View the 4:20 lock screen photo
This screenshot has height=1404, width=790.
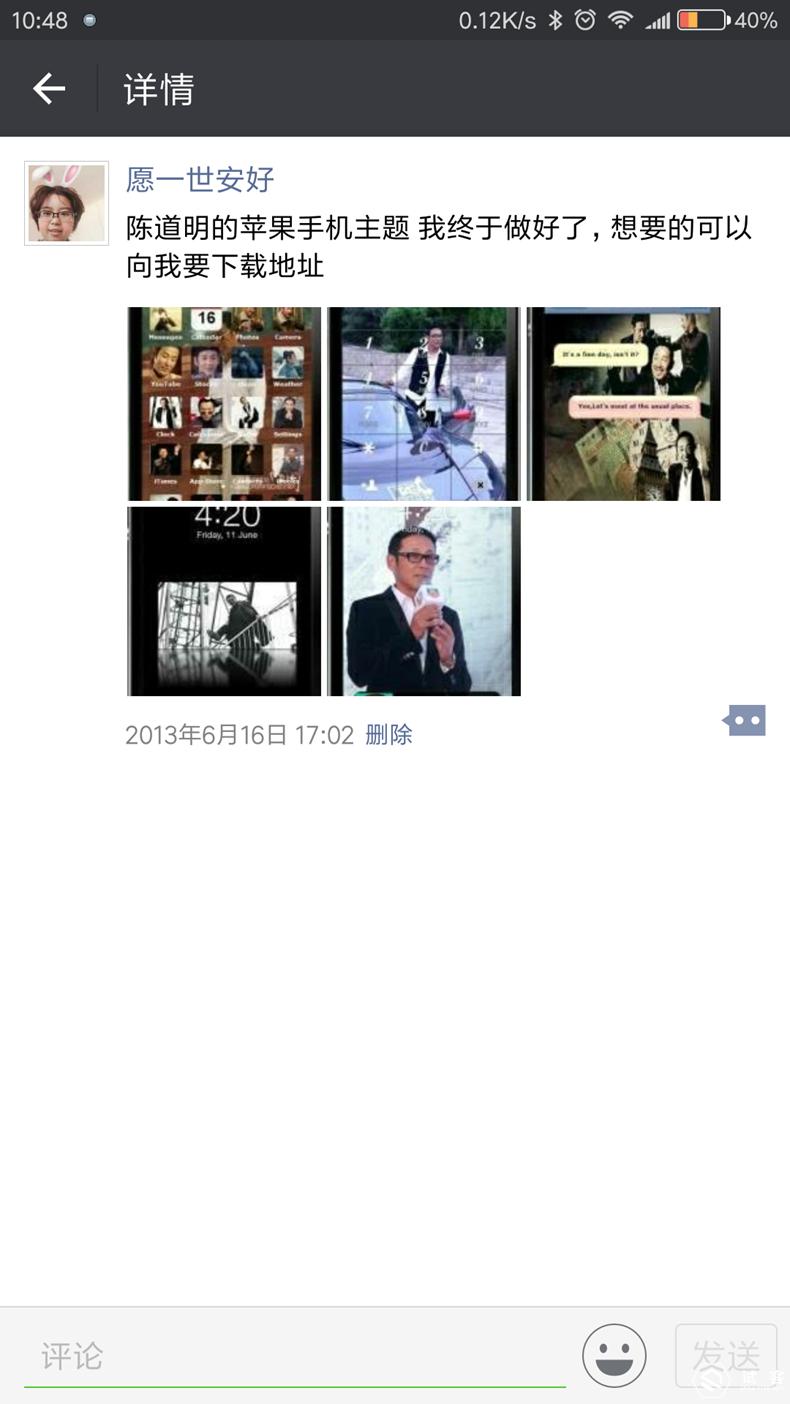pos(224,600)
